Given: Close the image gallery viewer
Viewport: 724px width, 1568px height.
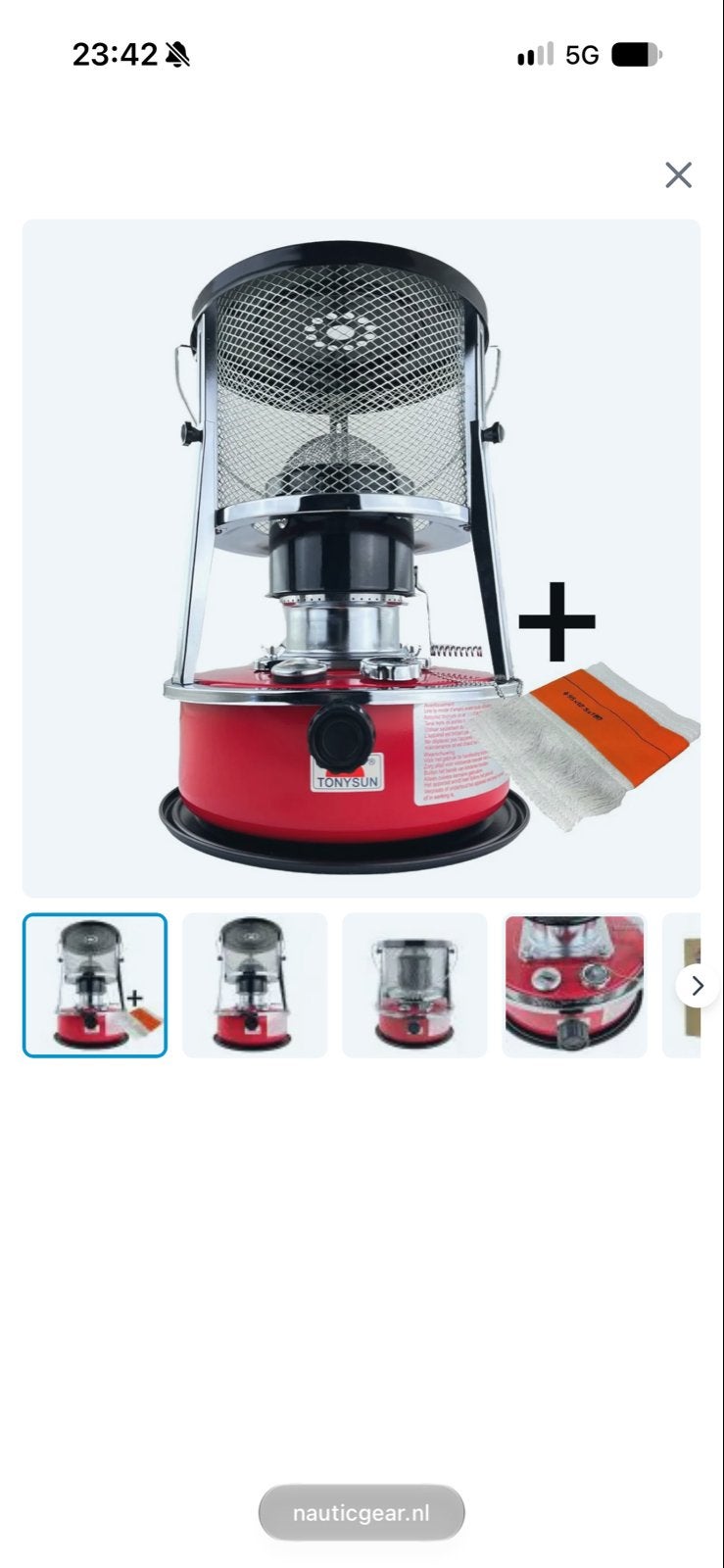Looking at the screenshot, I should pos(678,175).
